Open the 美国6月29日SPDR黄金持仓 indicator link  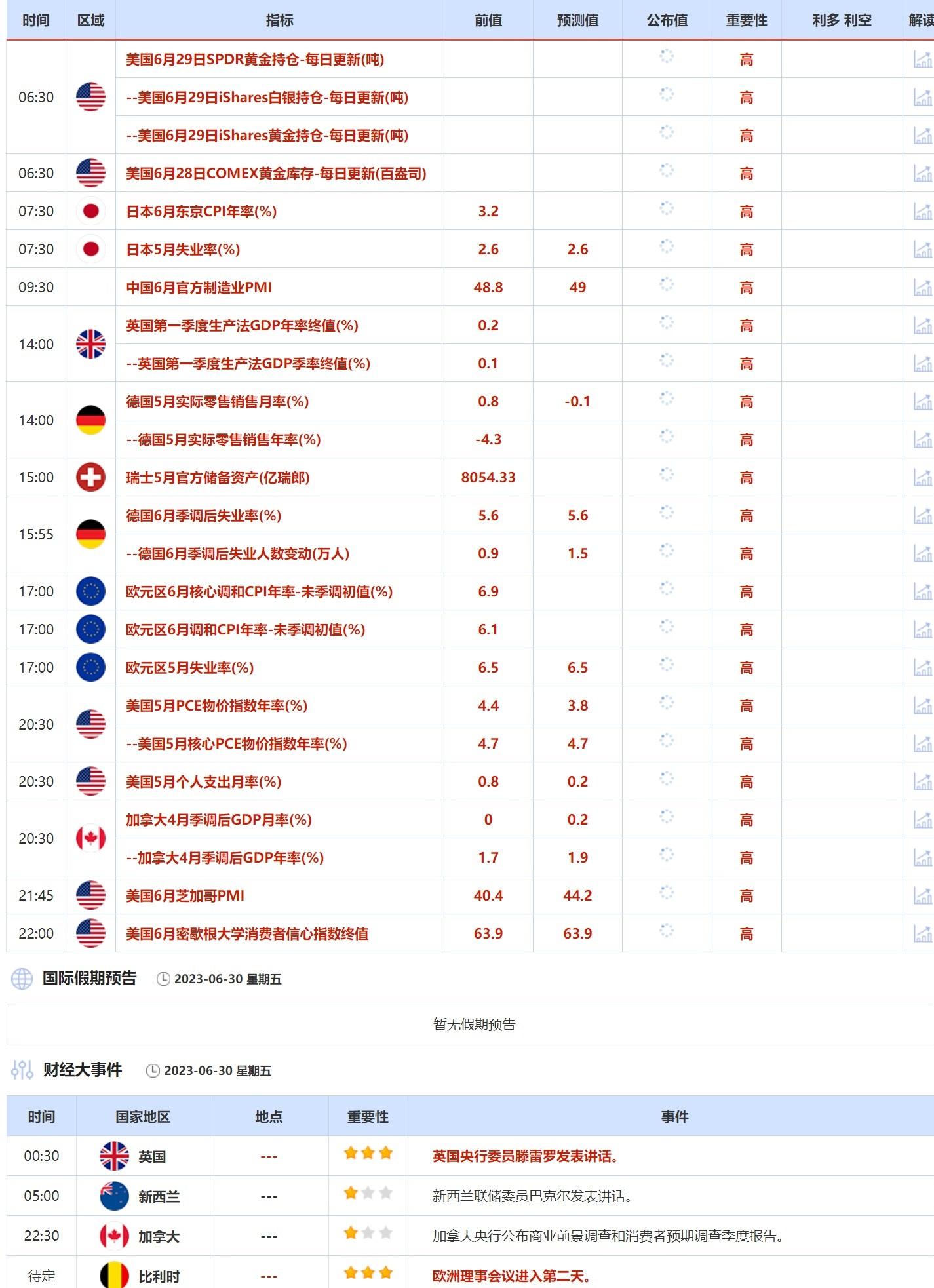255,60
